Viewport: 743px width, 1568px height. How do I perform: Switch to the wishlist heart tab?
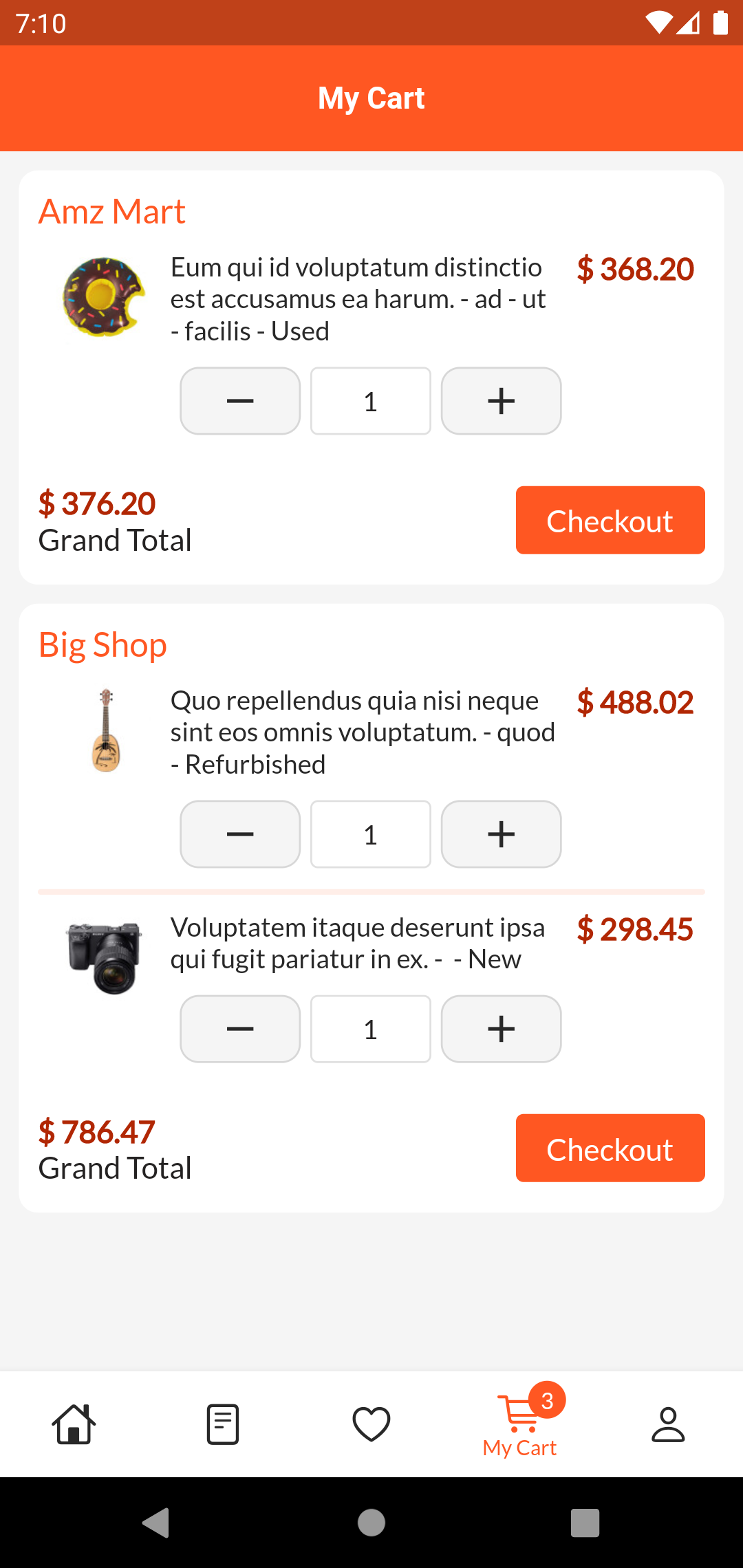(371, 1424)
